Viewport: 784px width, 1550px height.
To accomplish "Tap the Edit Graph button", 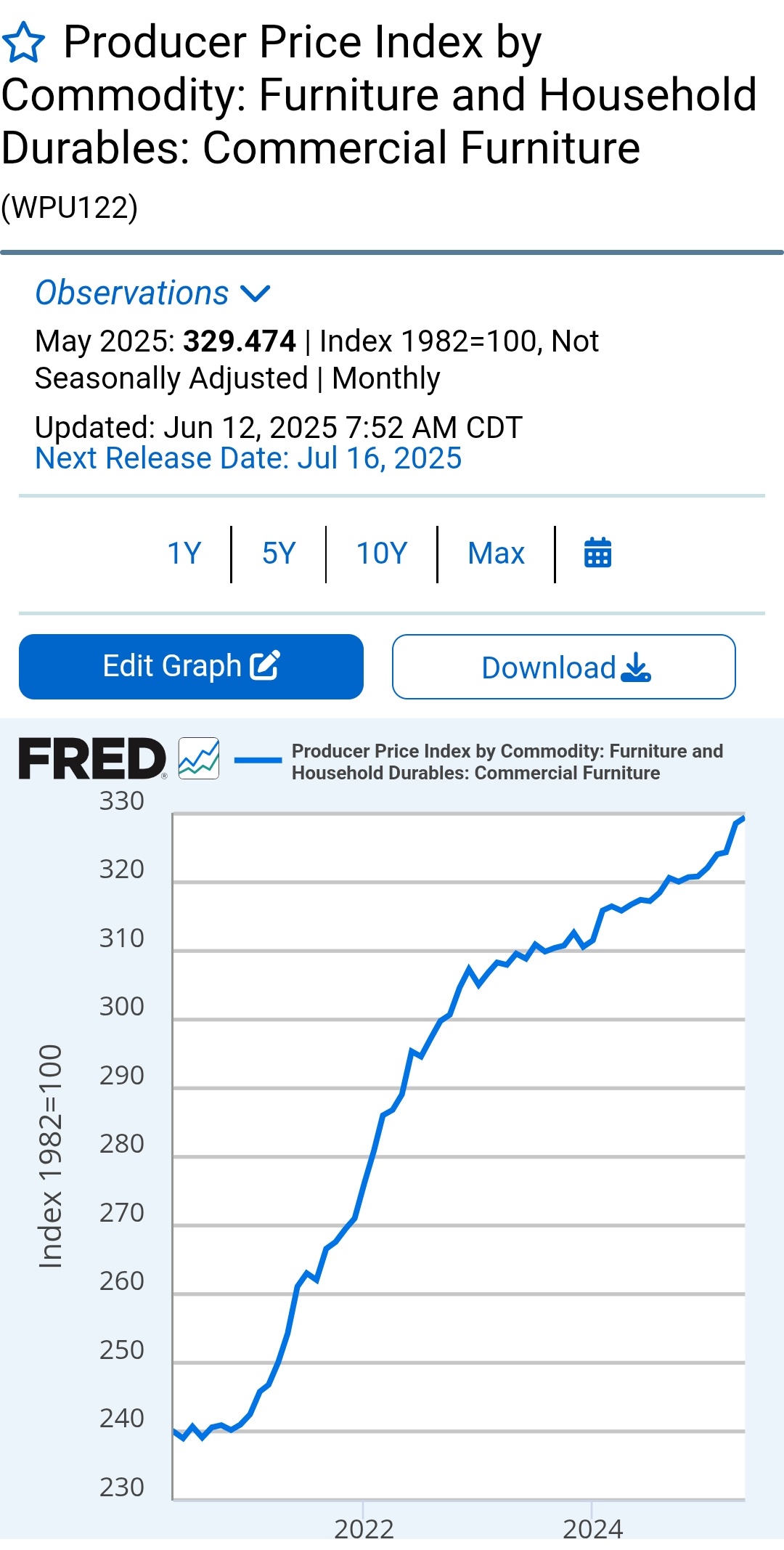I will click(191, 667).
